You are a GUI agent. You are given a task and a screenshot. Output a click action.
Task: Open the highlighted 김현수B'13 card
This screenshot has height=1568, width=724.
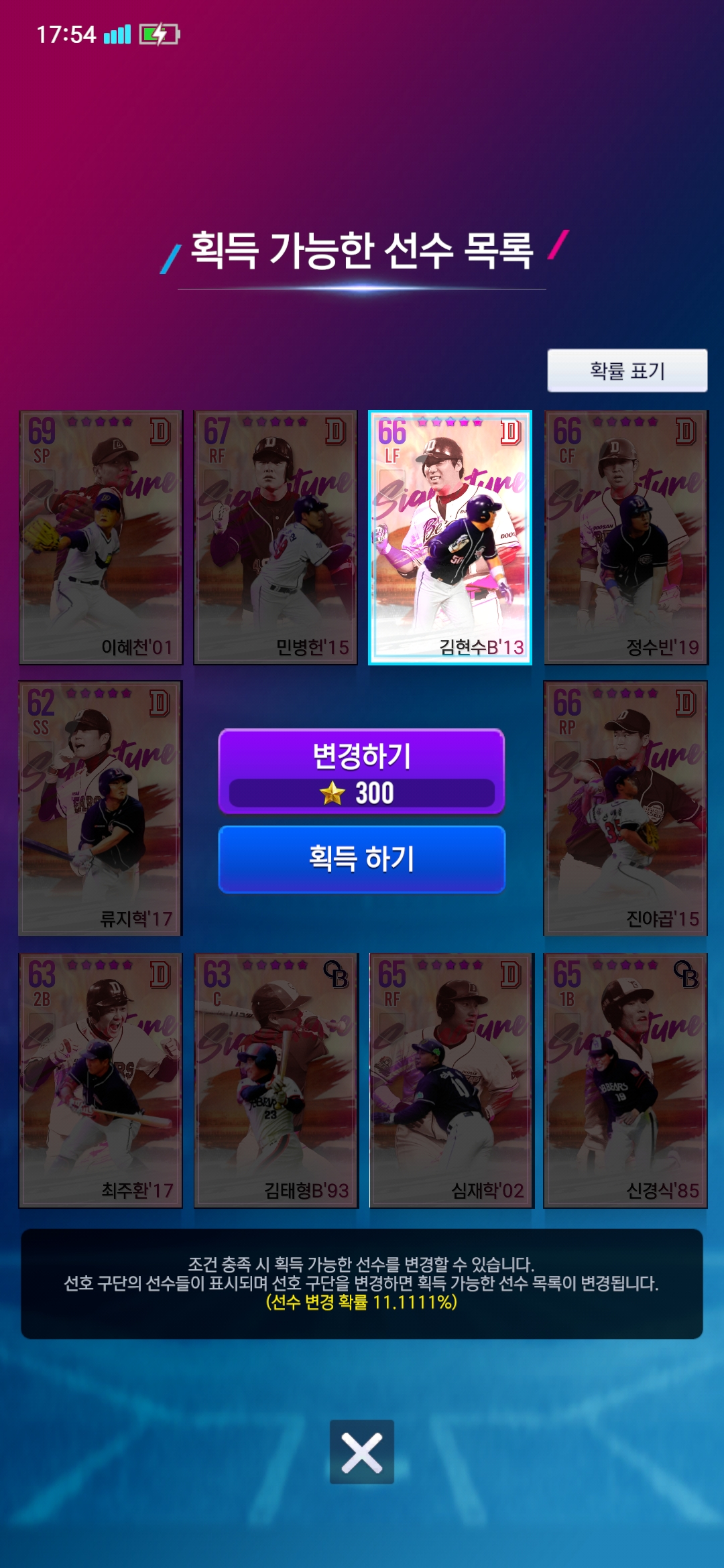tap(450, 537)
